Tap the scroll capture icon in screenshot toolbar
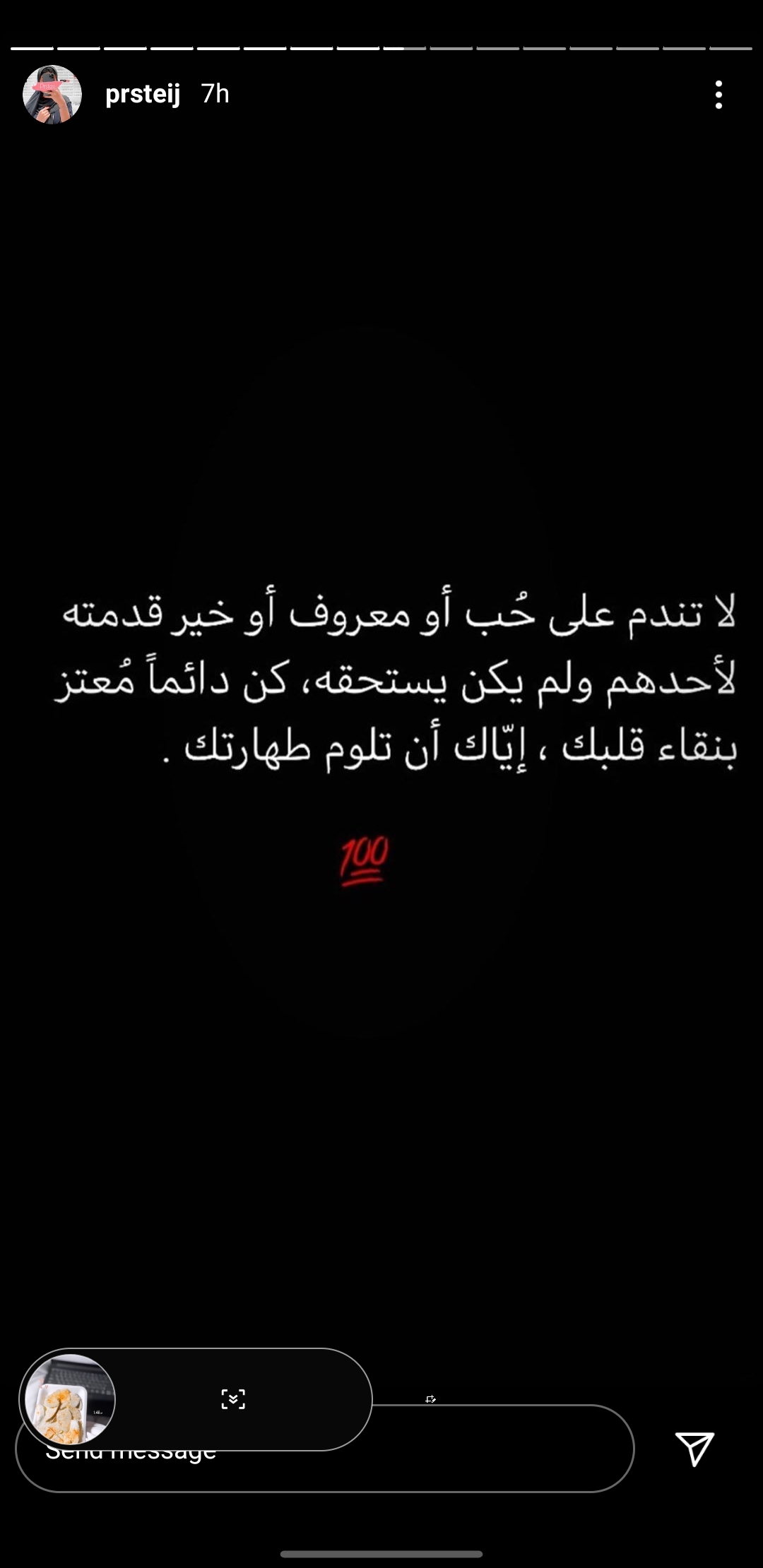 tap(233, 1399)
